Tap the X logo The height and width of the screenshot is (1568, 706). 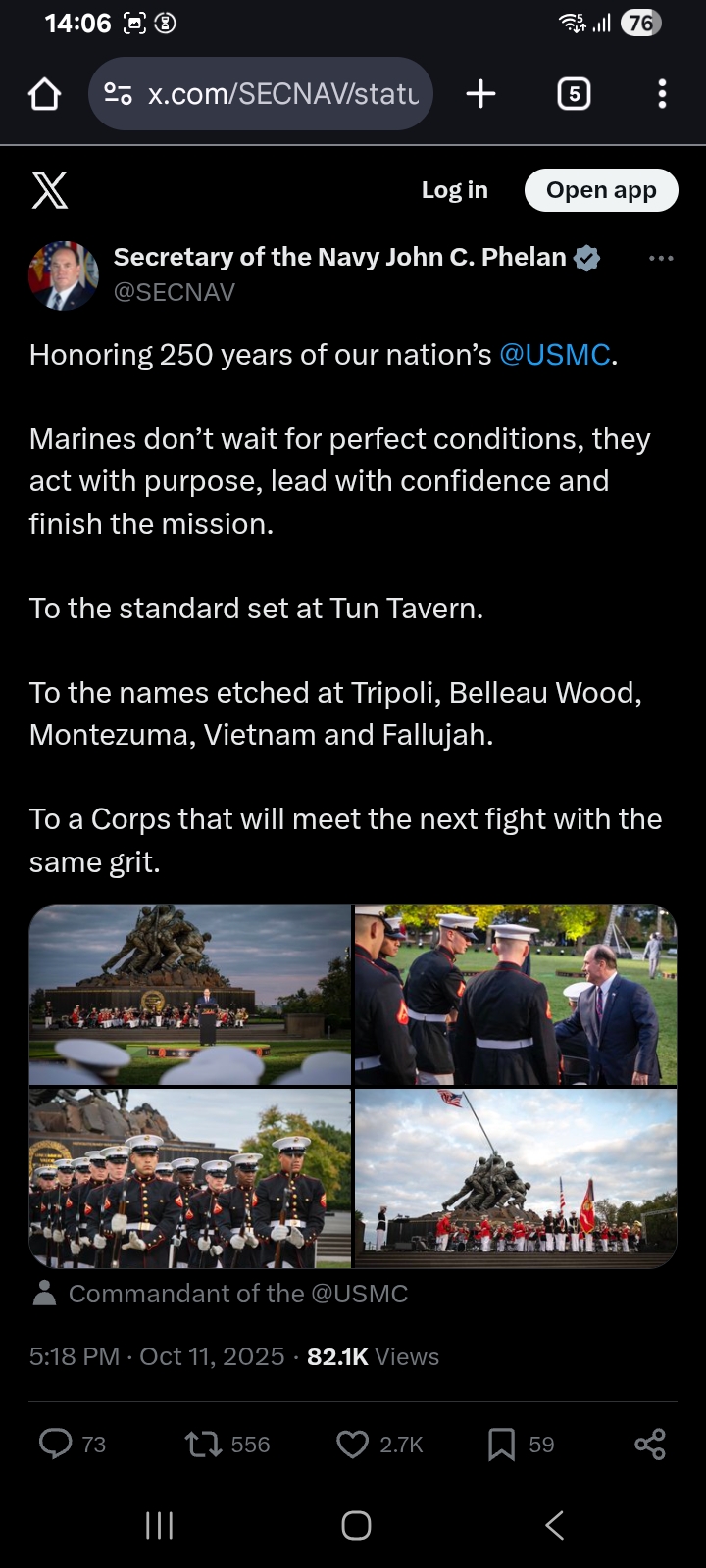50,190
